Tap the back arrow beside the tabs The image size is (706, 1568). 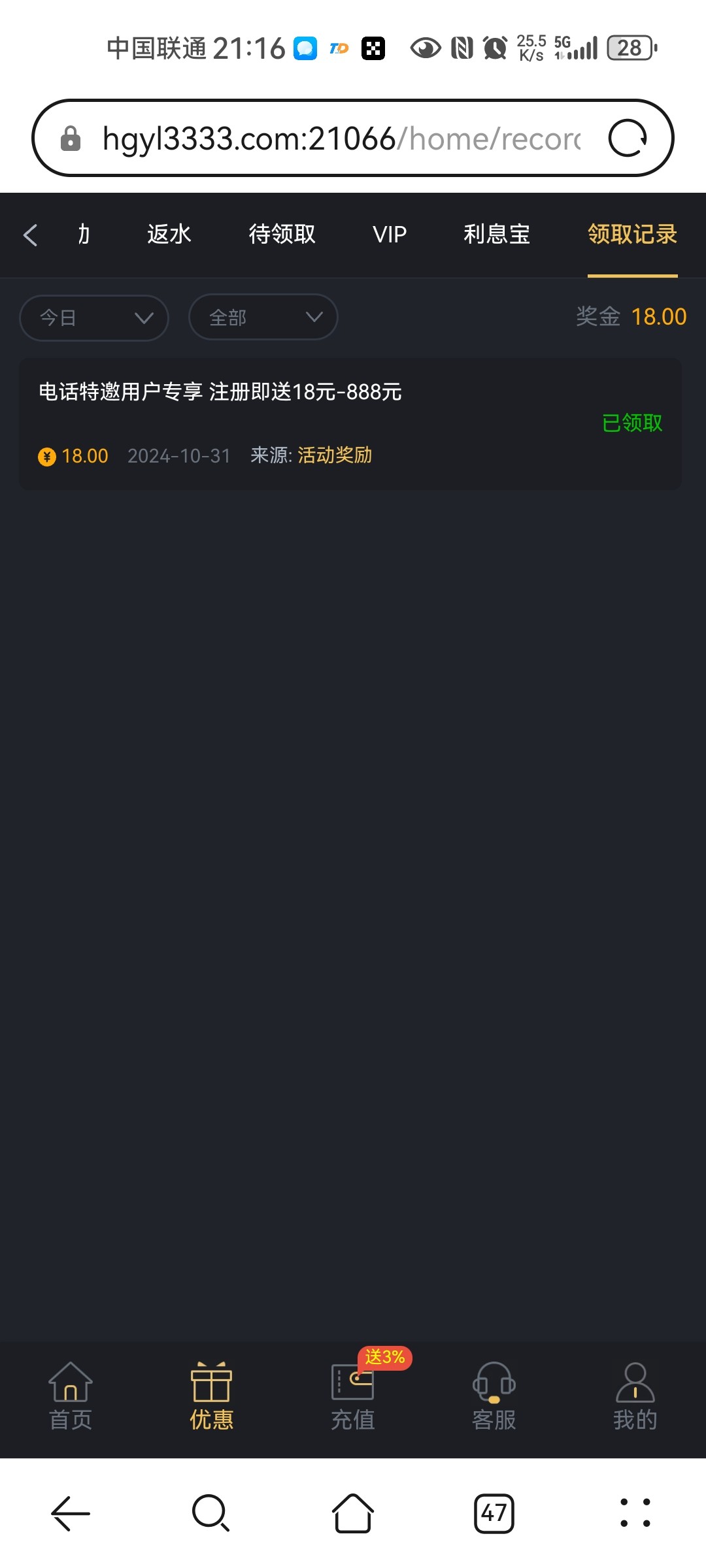30,235
